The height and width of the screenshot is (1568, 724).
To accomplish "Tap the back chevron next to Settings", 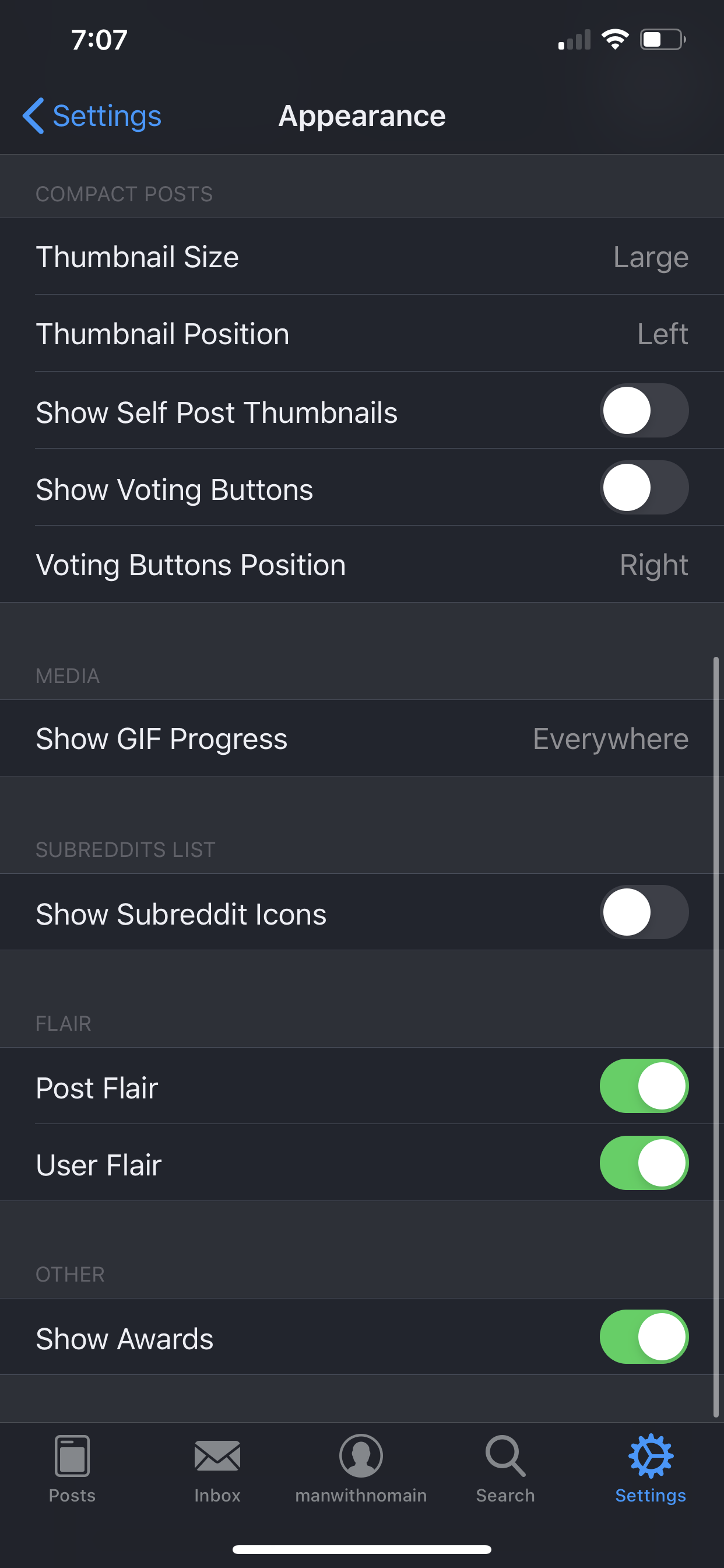I will (x=33, y=116).
